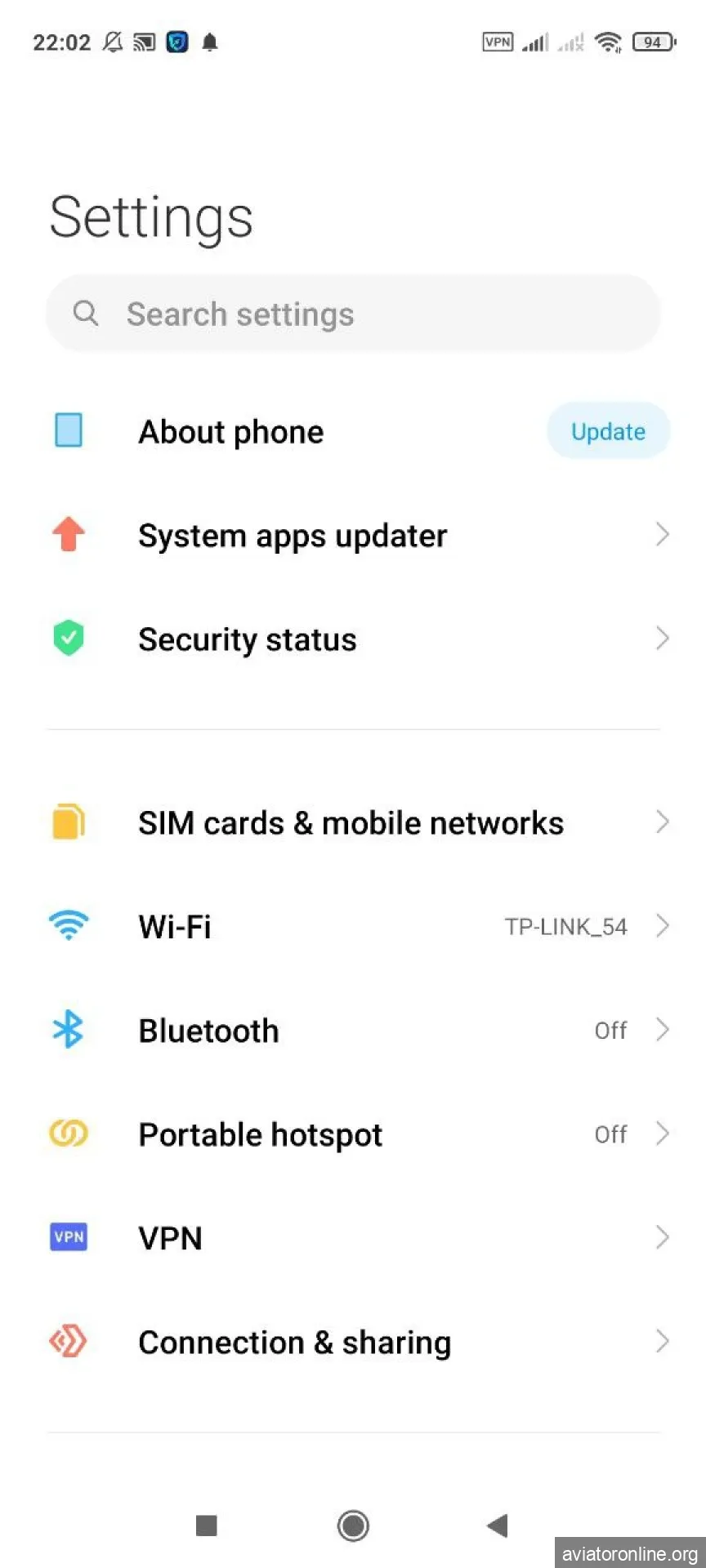This screenshot has width=706, height=1568.
Task: Tap the notification bell in status bar
Action: point(209,42)
